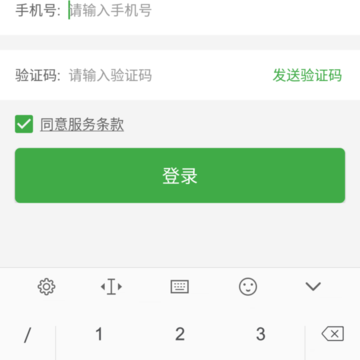Open the cursor movement tool on keyboard

click(x=111, y=287)
